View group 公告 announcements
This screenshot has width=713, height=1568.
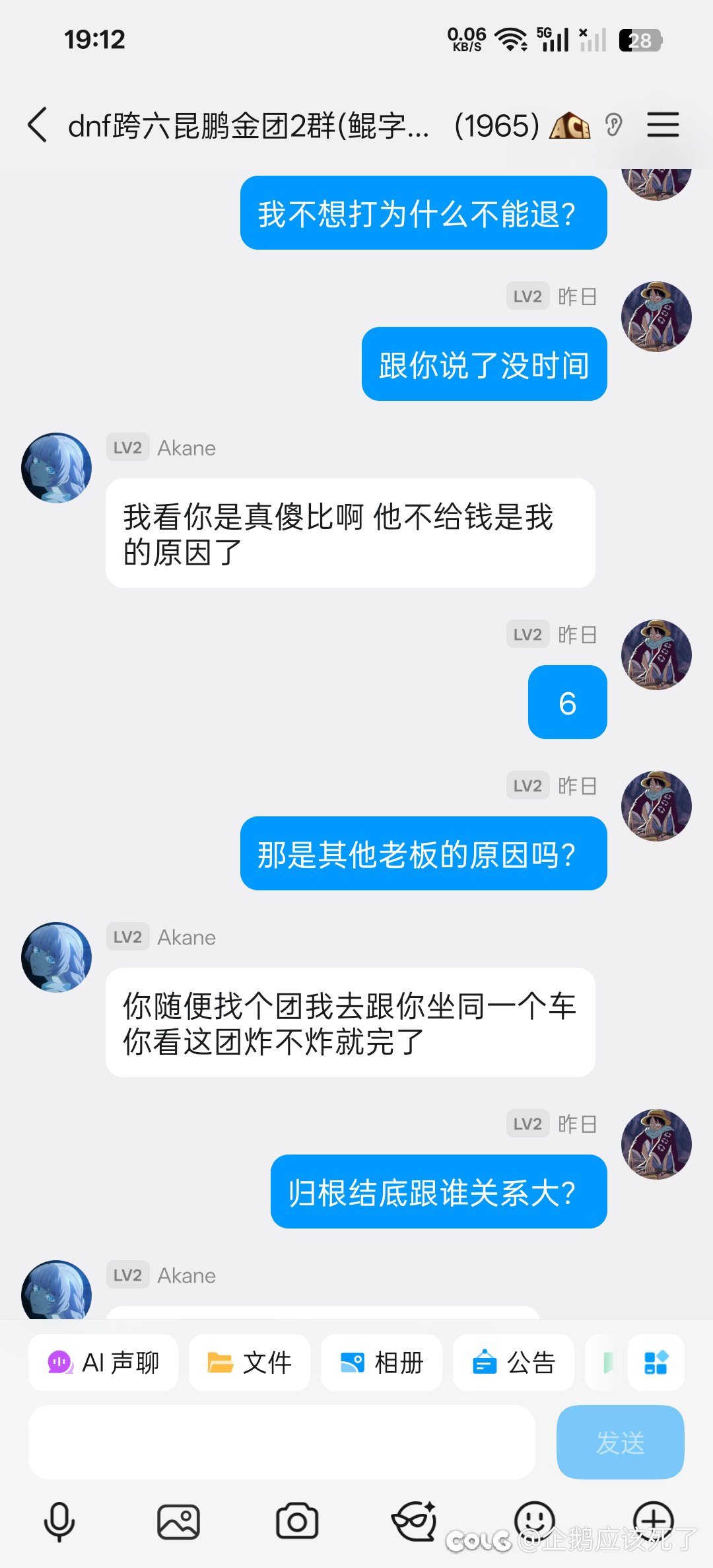[514, 1363]
